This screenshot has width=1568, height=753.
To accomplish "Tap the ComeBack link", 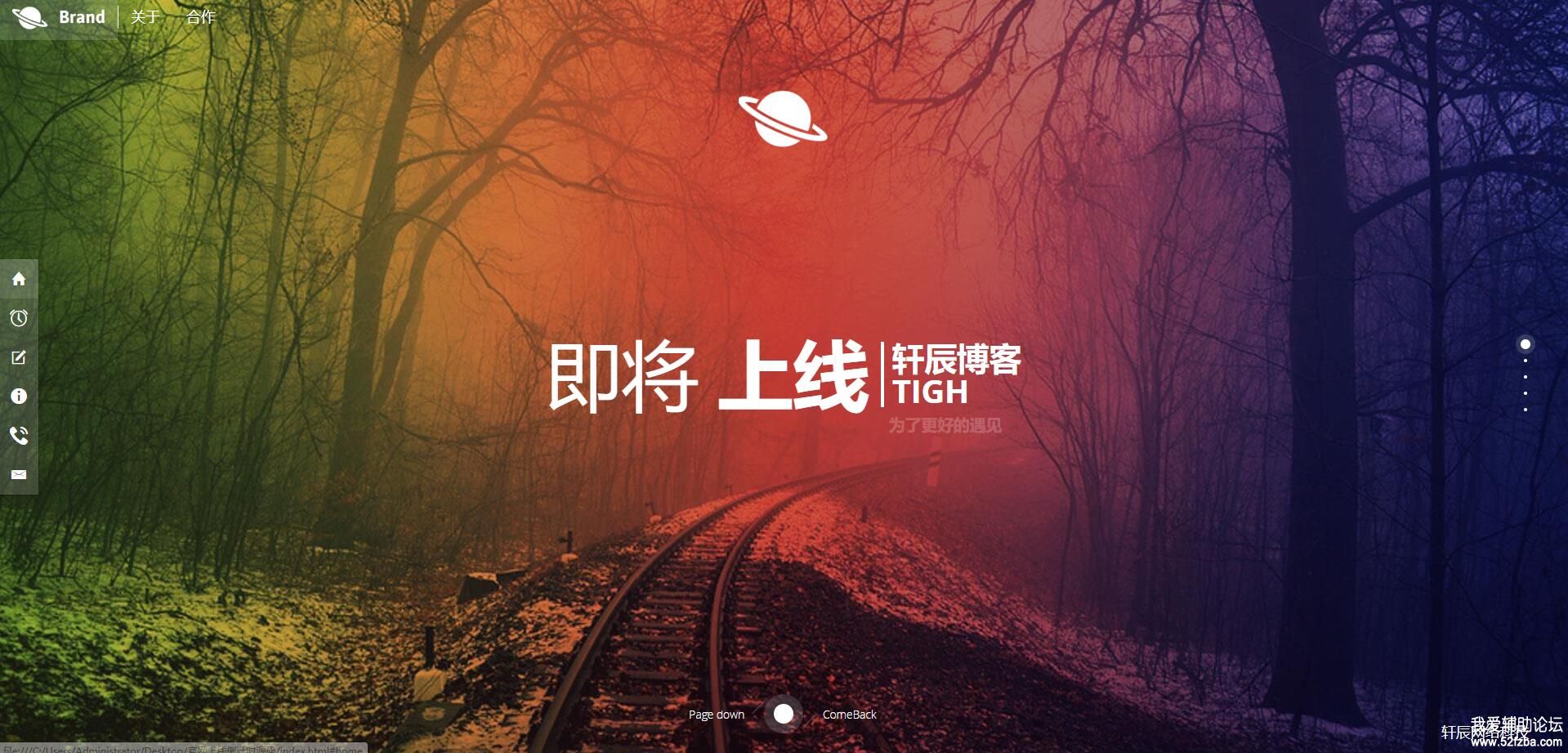I will (849, 715).
